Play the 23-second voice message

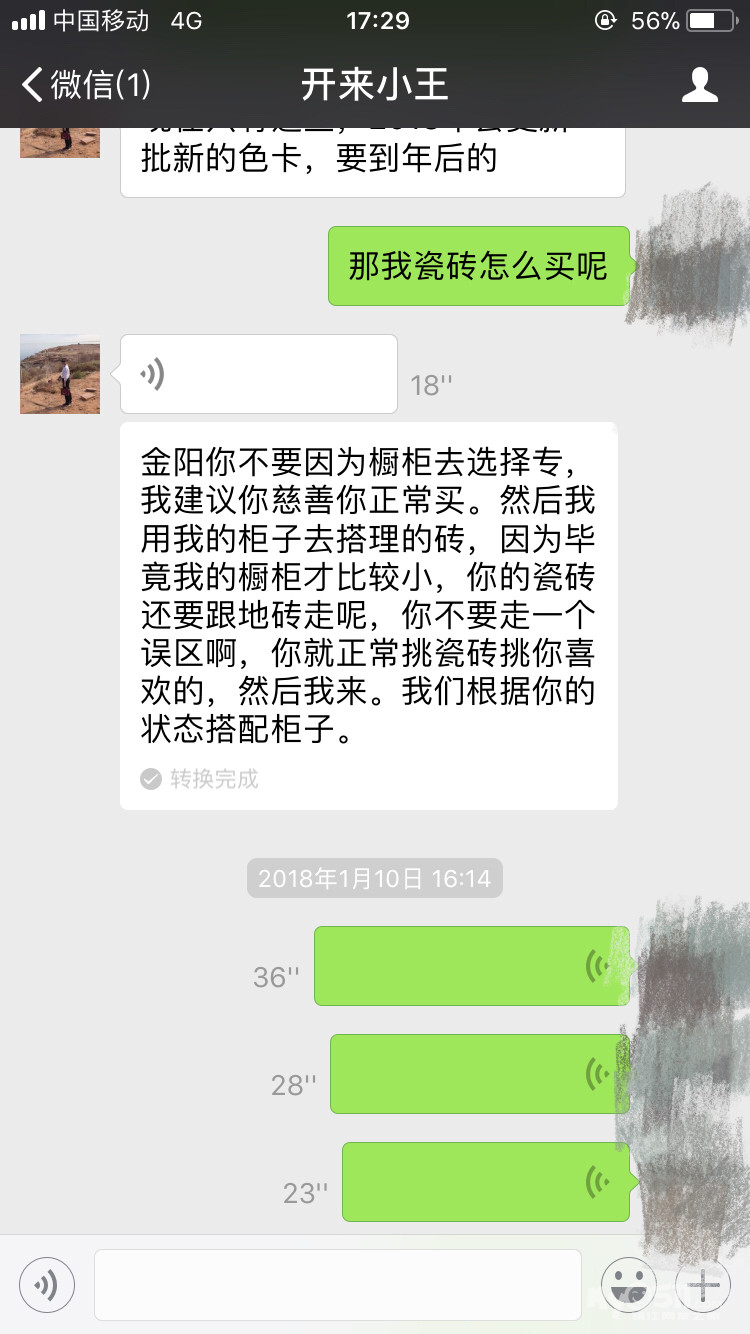[485, 1182]
